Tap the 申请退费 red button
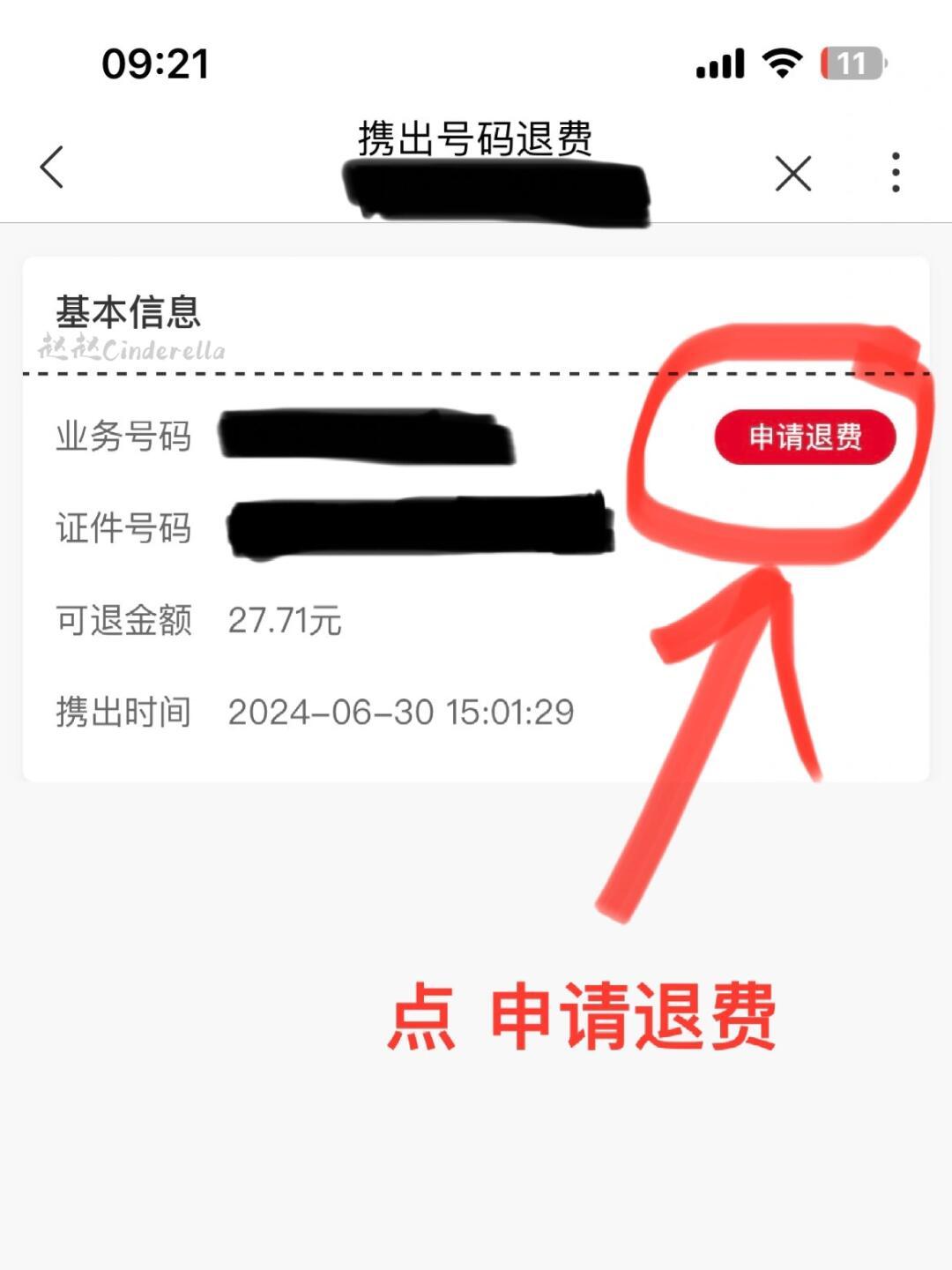The width and height of the screenshot is (952, 1270). click(x=807, y=435)
